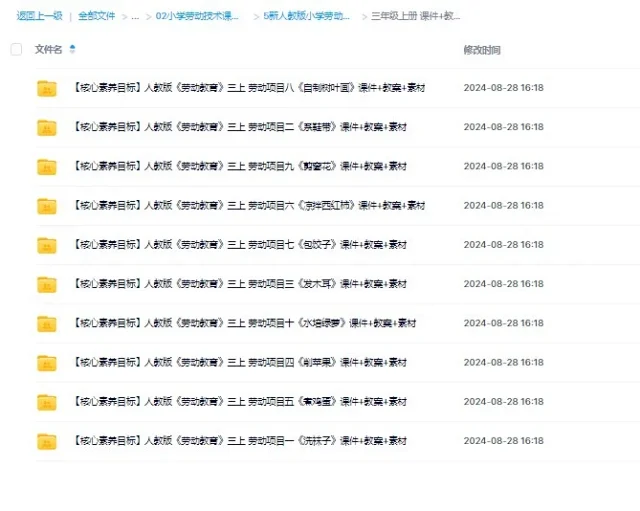The height and width of the screenshot is (511, 640).
Task: Open the 02小学劳动技术课 breadcrumb folder
Action: click(197, 16)
